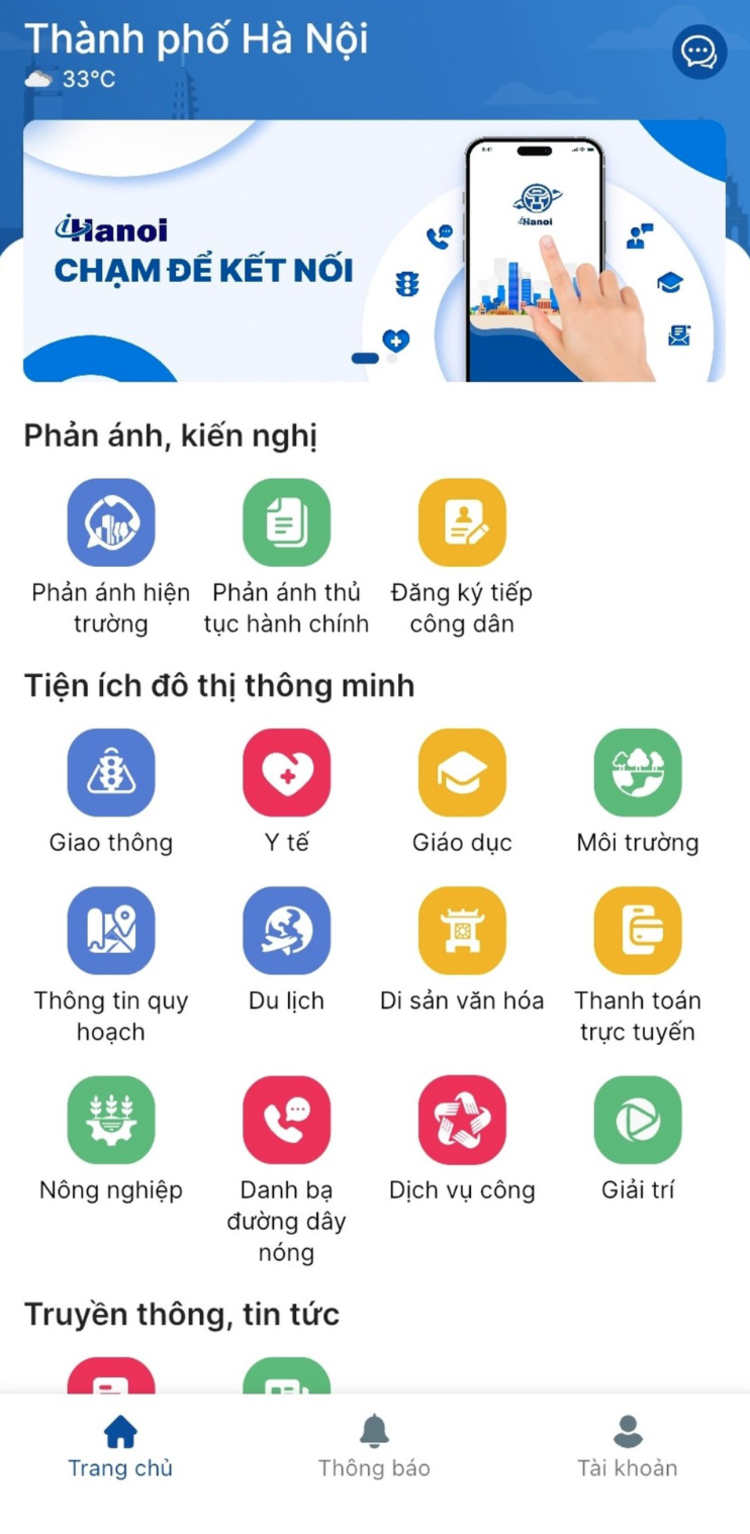Viewport: 750px width, 1534px height.
Task: Open Môi trường section
Action: click(x=637, y=772)
